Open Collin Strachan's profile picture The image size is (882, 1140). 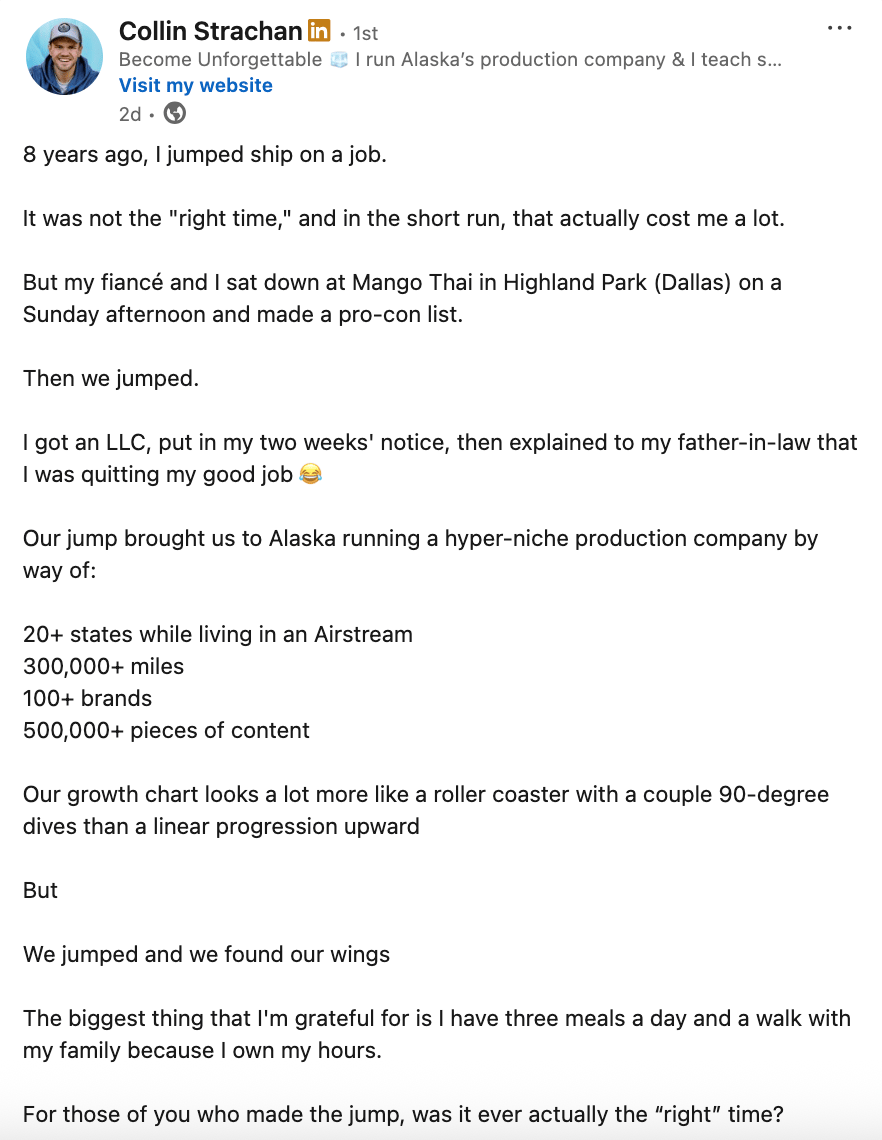point(64,57)
